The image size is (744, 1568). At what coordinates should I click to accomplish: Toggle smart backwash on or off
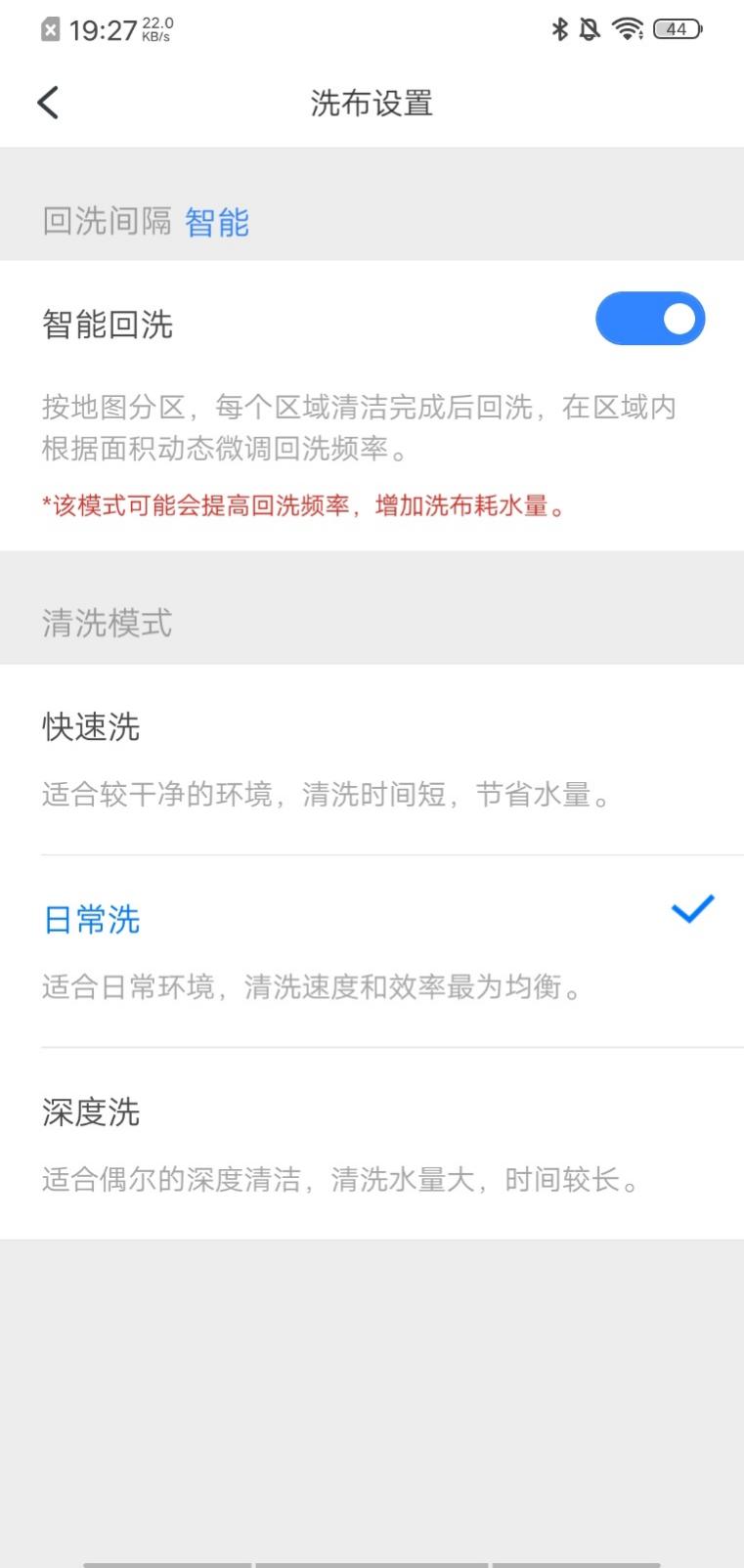(650, 318)
